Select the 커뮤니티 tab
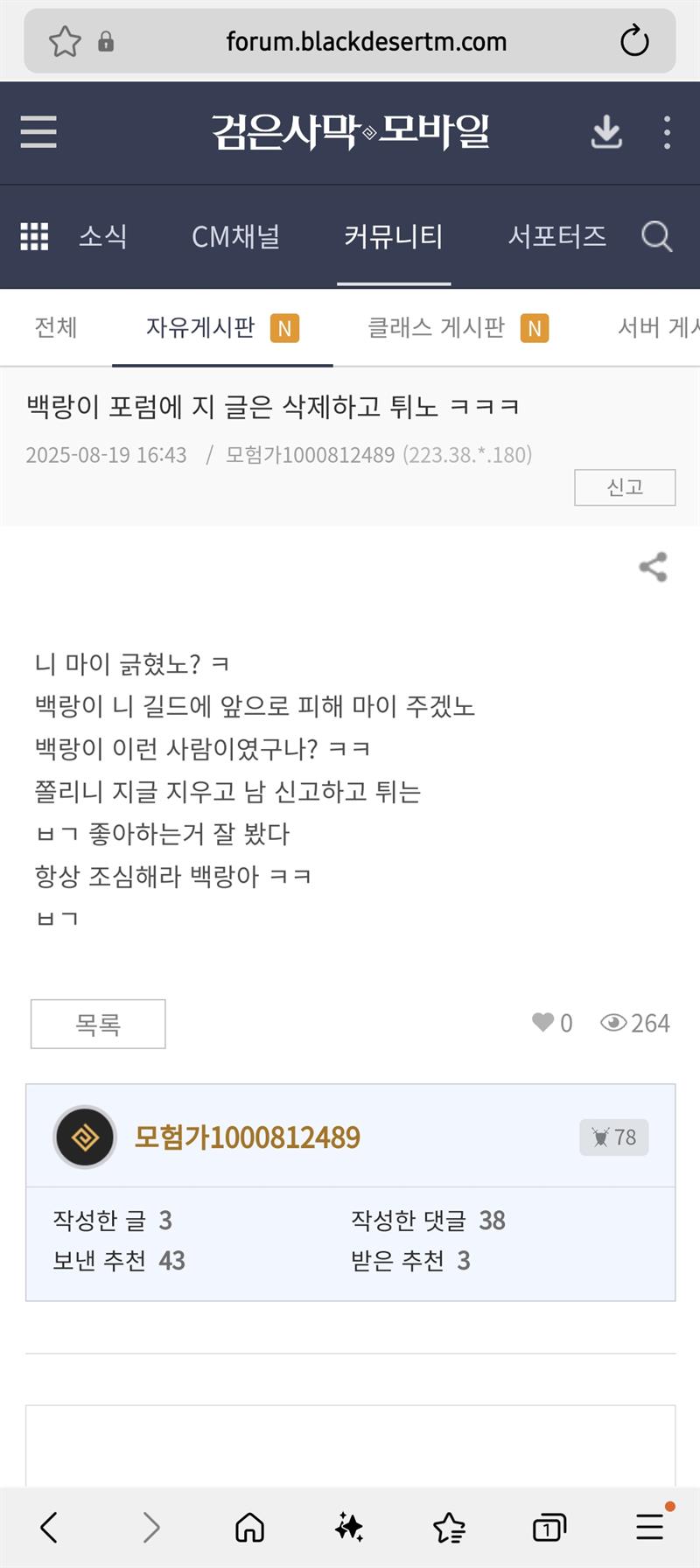Image resolution: width=700 pixels, height=1568 pixels. coord(393,236)
